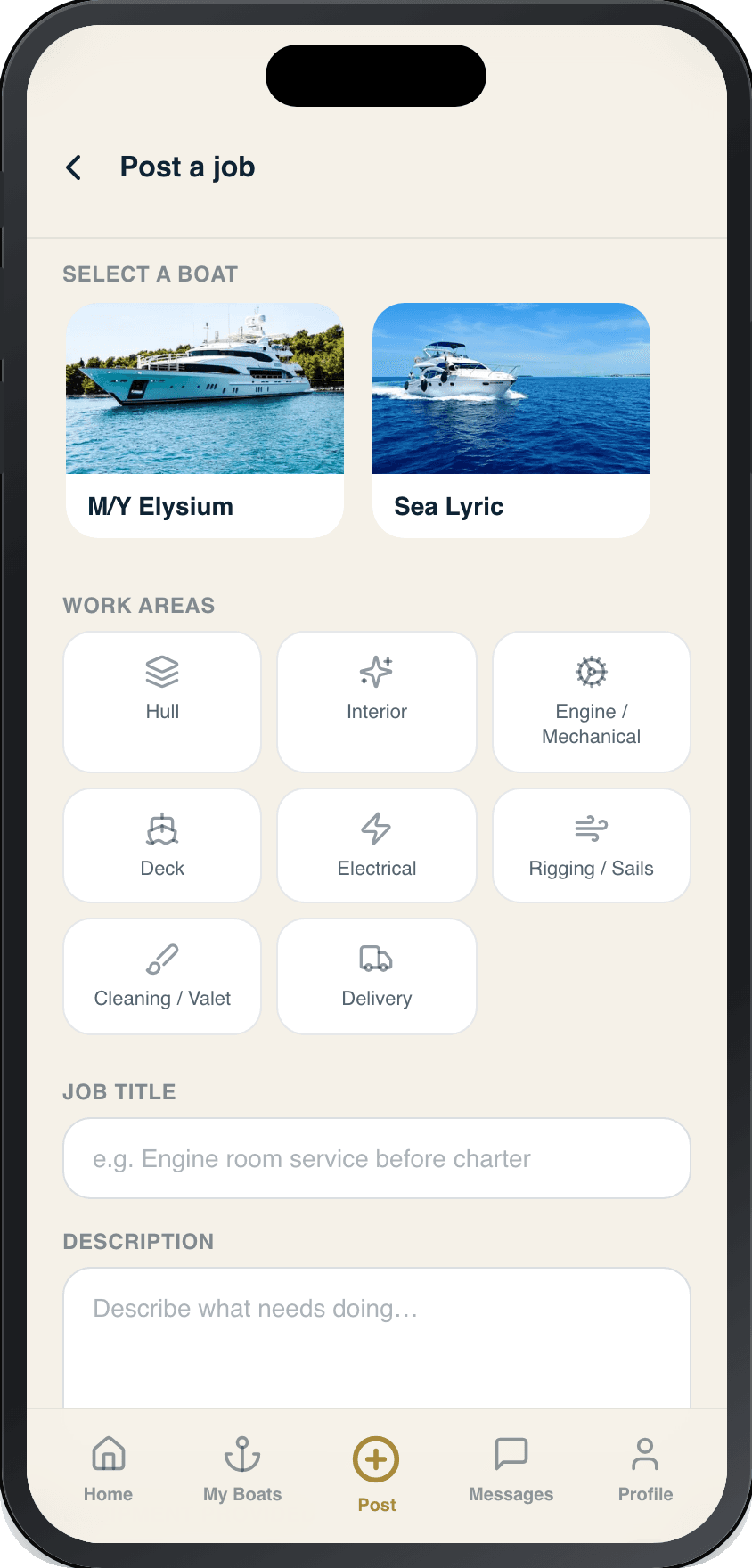Choose the Delivery work area
The width and height of the screenshot is (752, 1568).
(377, 976)
